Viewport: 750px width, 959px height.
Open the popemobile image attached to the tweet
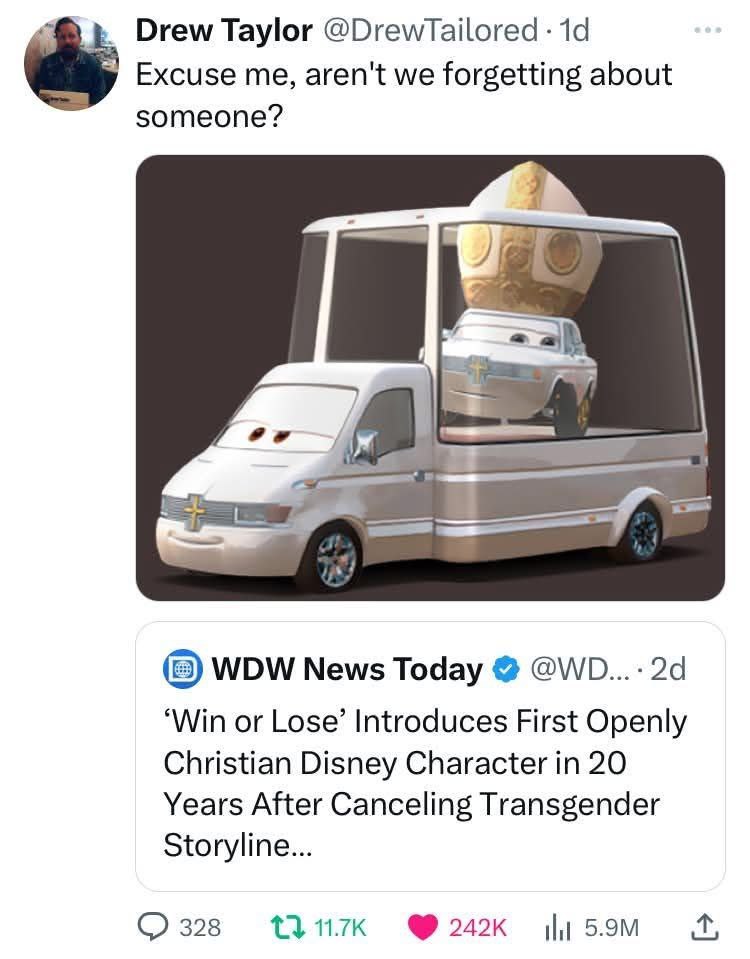[x=430, y=378]
